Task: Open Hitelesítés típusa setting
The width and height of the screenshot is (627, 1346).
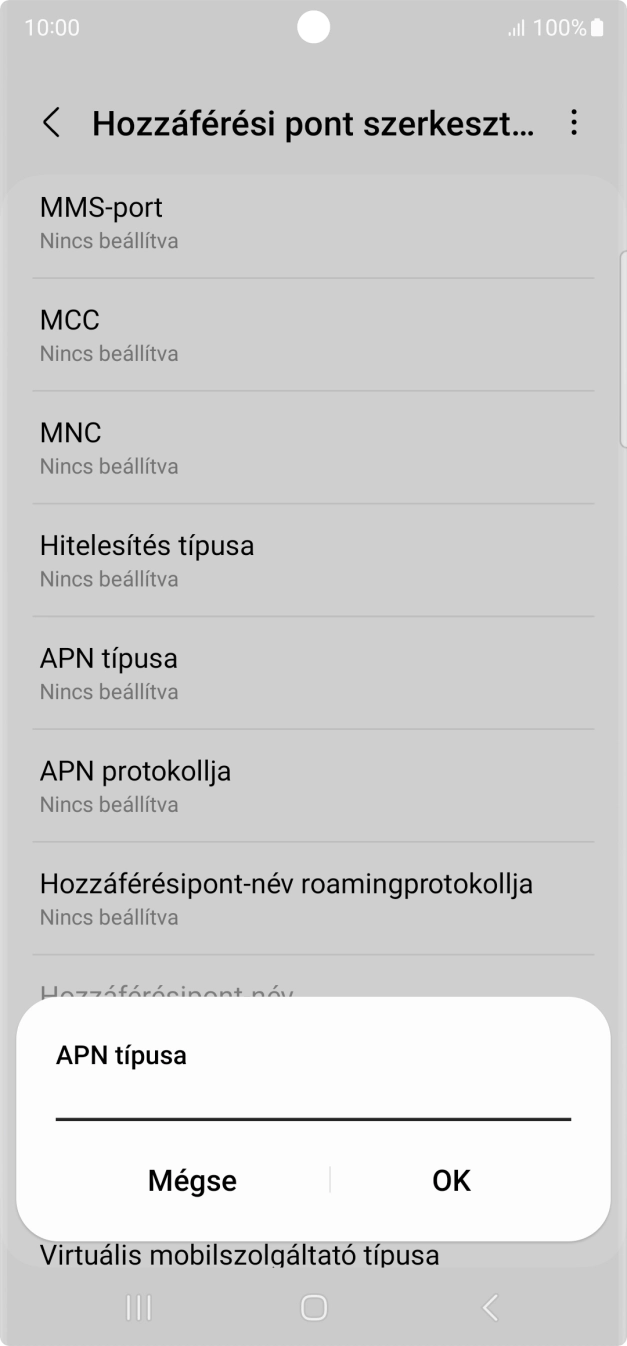Action: tap(313, 561)
